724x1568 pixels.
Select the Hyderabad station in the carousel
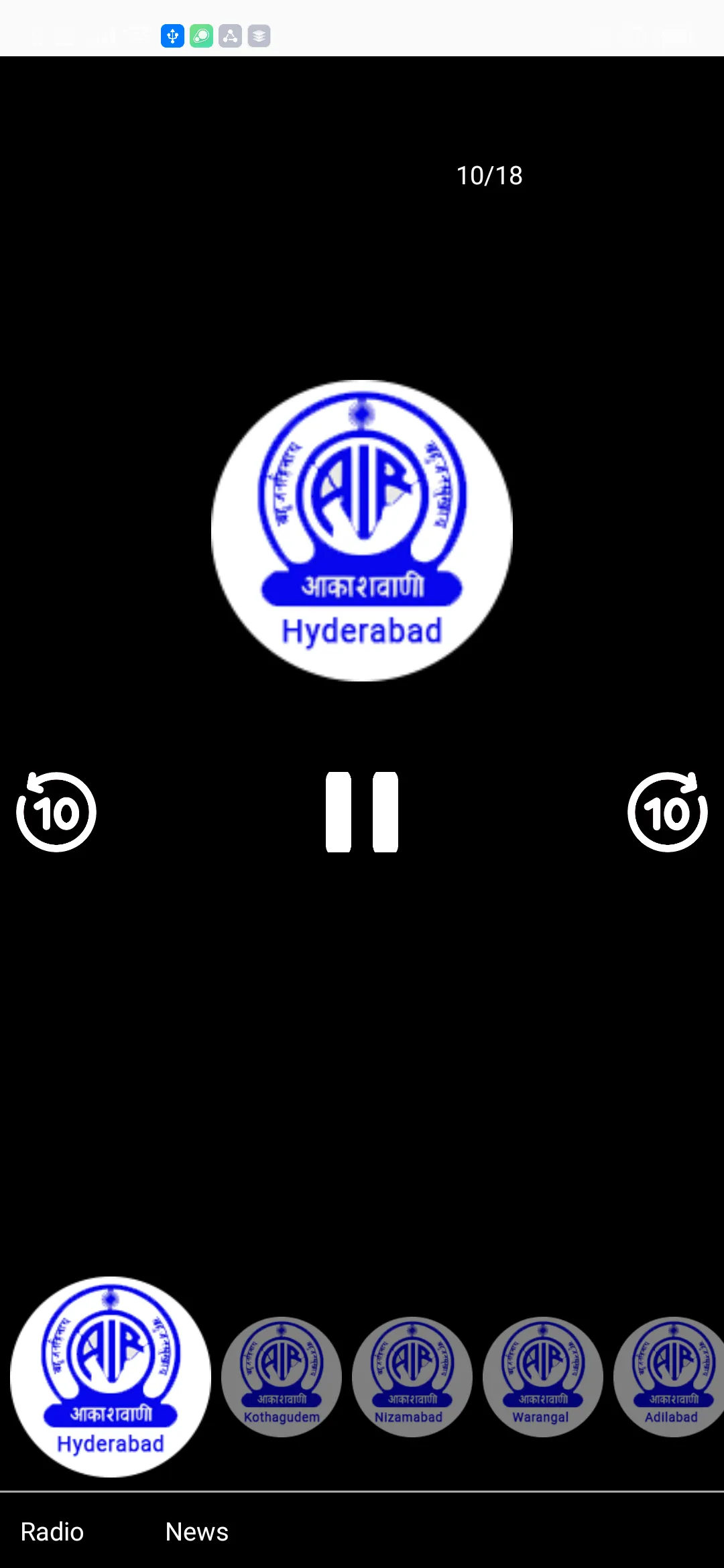point(111,1377)
